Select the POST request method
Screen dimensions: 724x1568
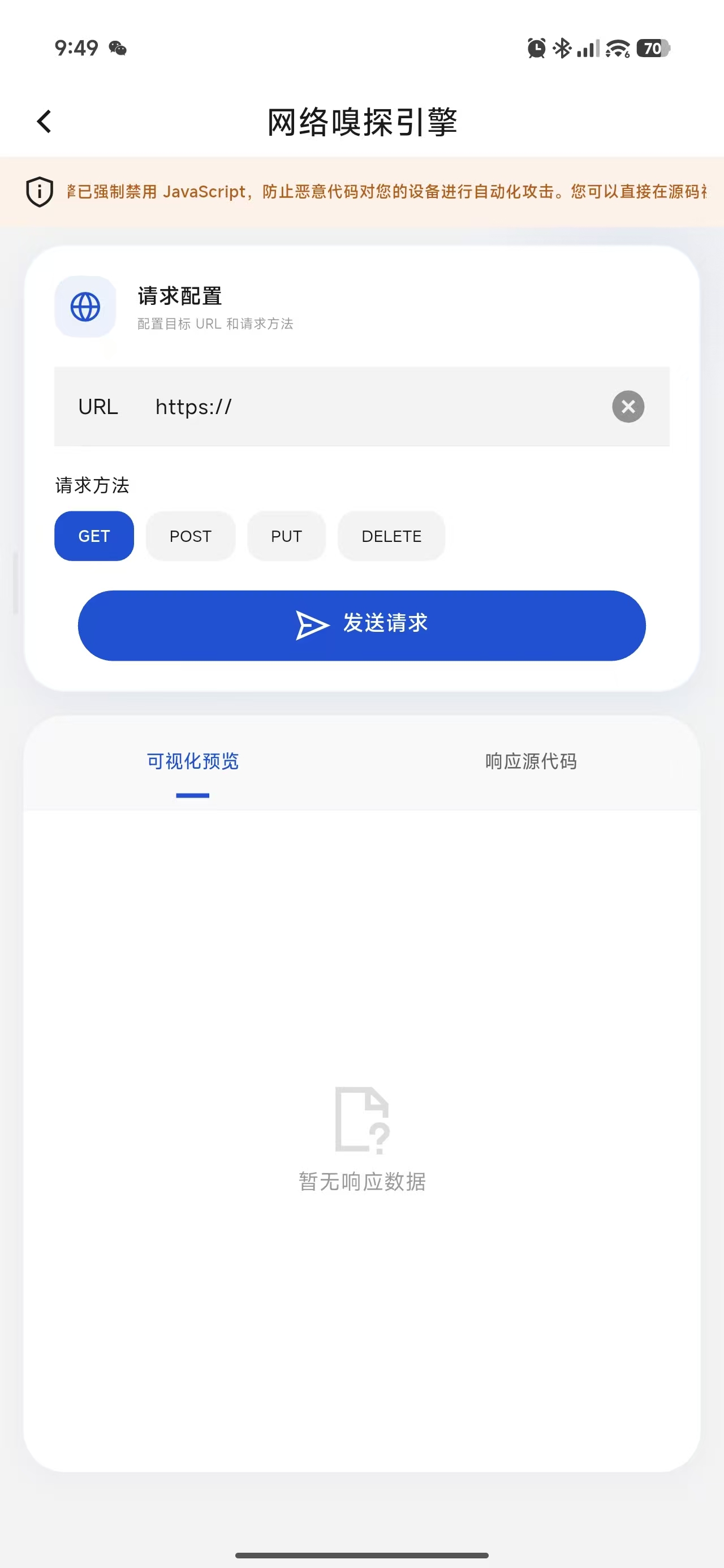pyautogui.click(x=190, y=536)
